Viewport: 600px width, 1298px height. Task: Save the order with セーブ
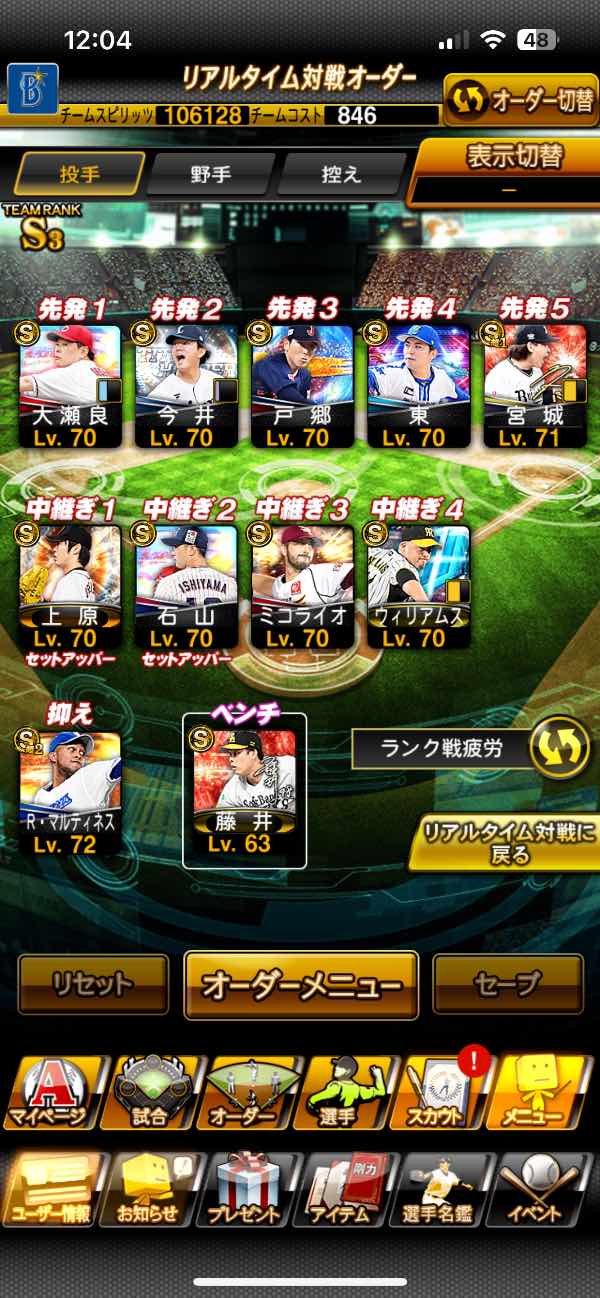pos(508,984)
